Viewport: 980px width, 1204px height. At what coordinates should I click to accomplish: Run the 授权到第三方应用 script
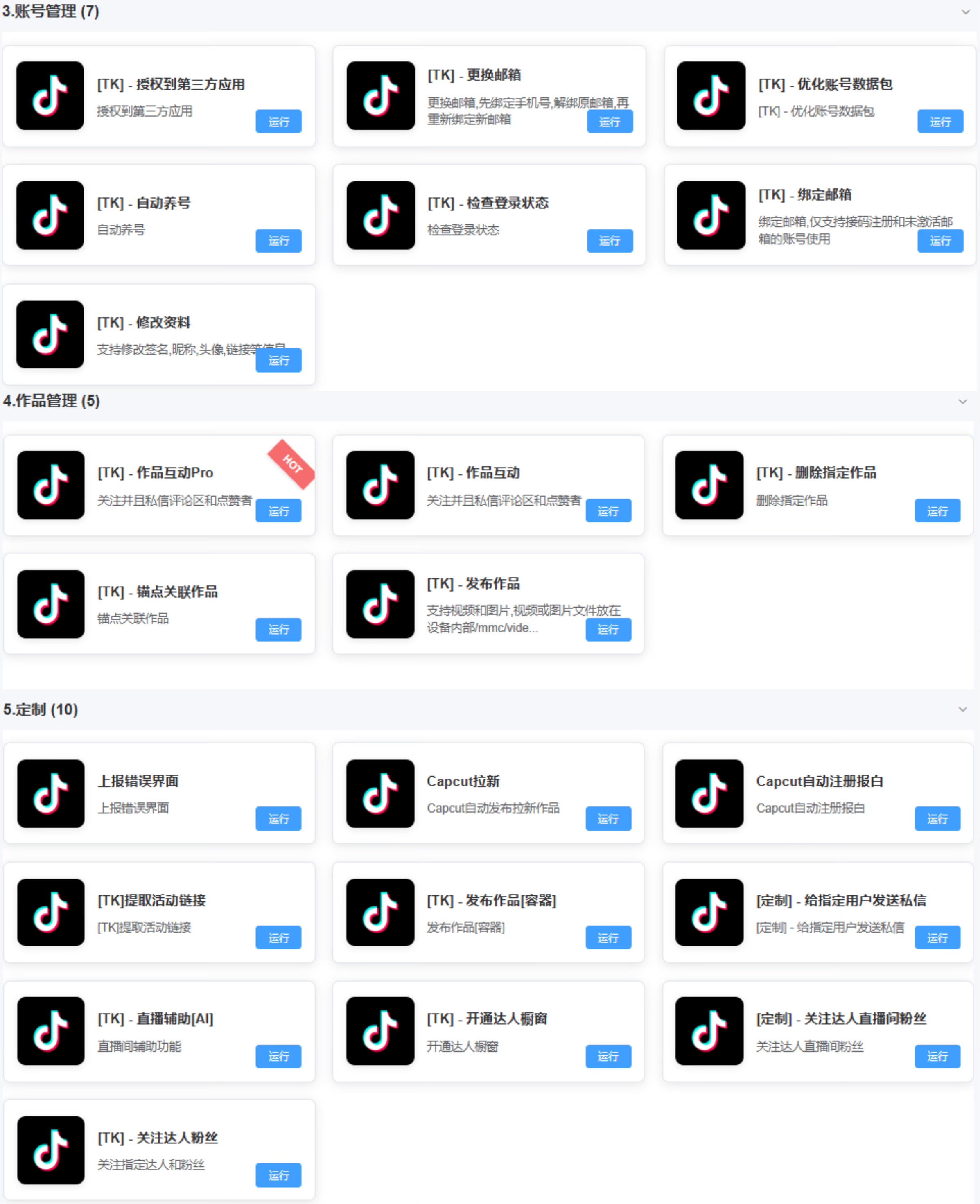278,121
